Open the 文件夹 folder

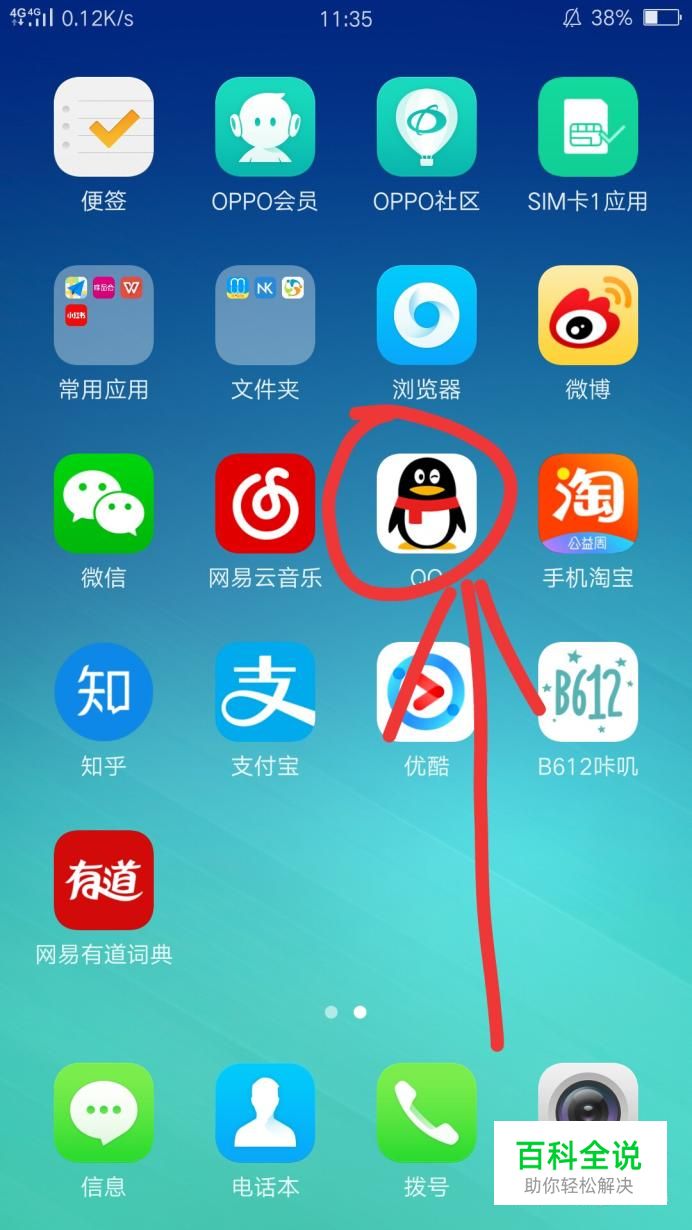click(x=265, y=315)
